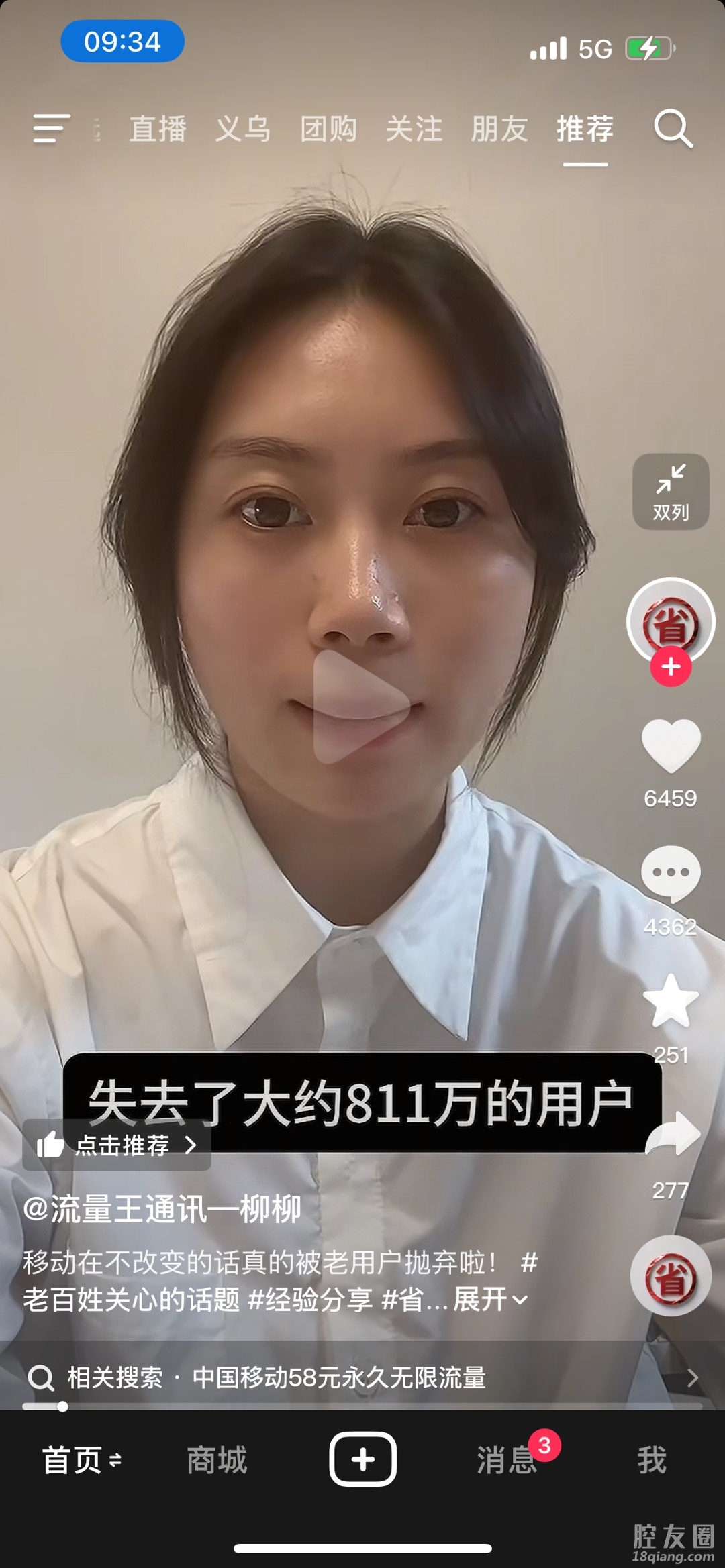The height and width of the screenshot is (1568, 725).
Task: Open the side drawer menu
Action: point(51,128)
